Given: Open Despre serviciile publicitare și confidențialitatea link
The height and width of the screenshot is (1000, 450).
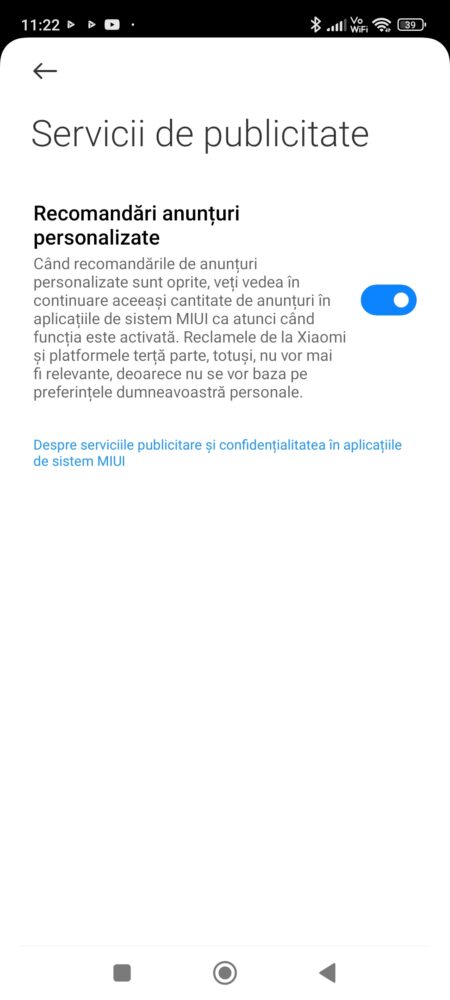Looking at the screenshot, I should pos(217,453).
